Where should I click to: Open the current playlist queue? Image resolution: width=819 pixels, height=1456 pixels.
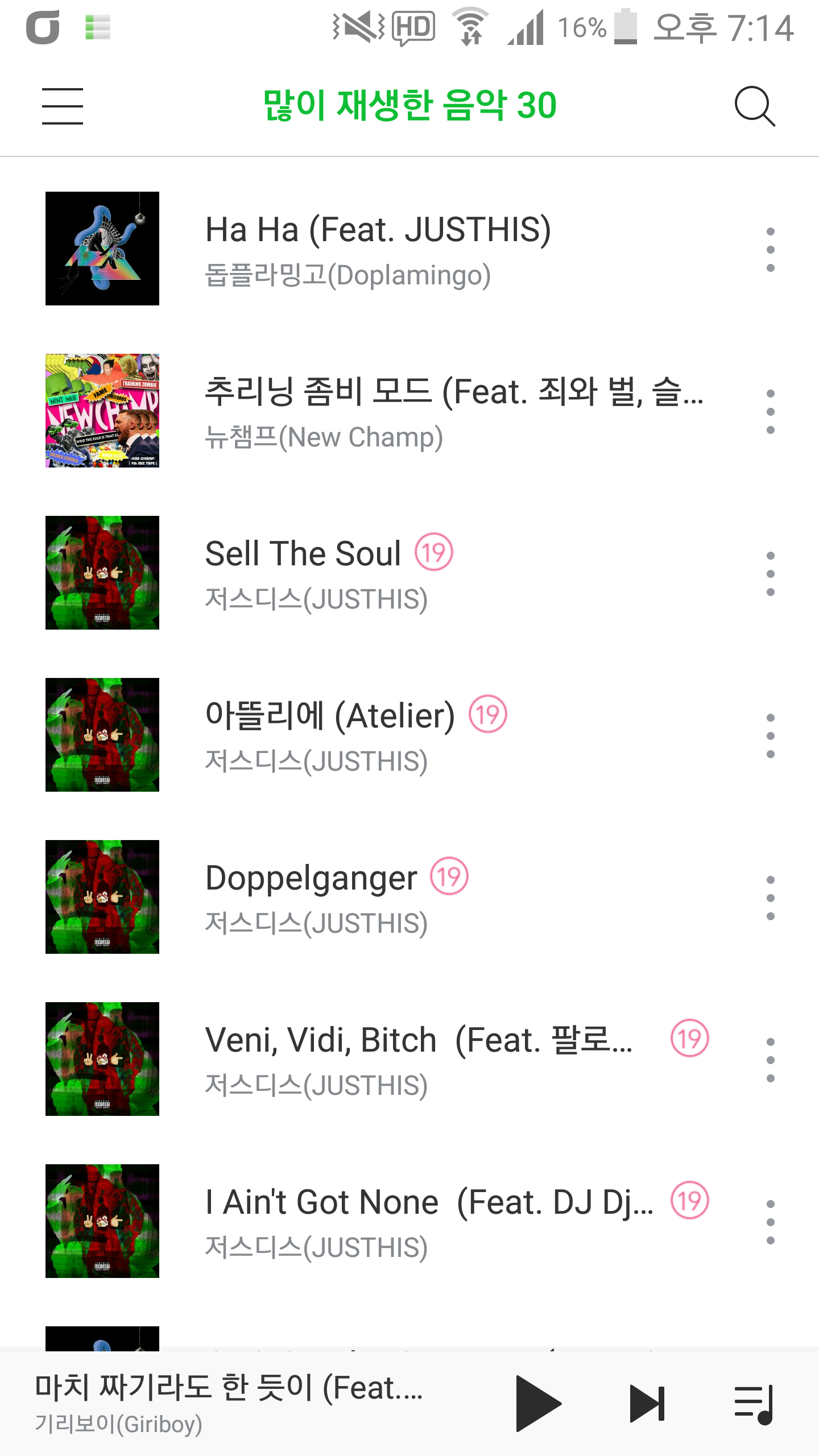tap(754, 1403)
